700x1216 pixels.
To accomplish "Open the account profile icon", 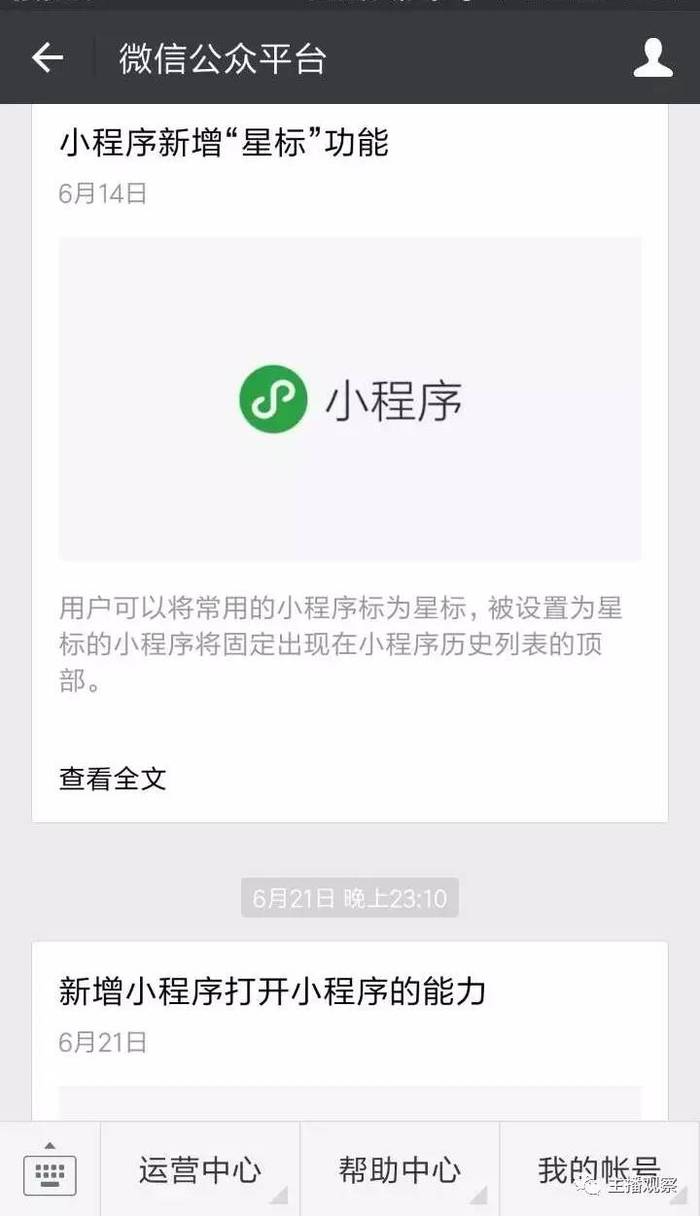I will coord(653,58).
